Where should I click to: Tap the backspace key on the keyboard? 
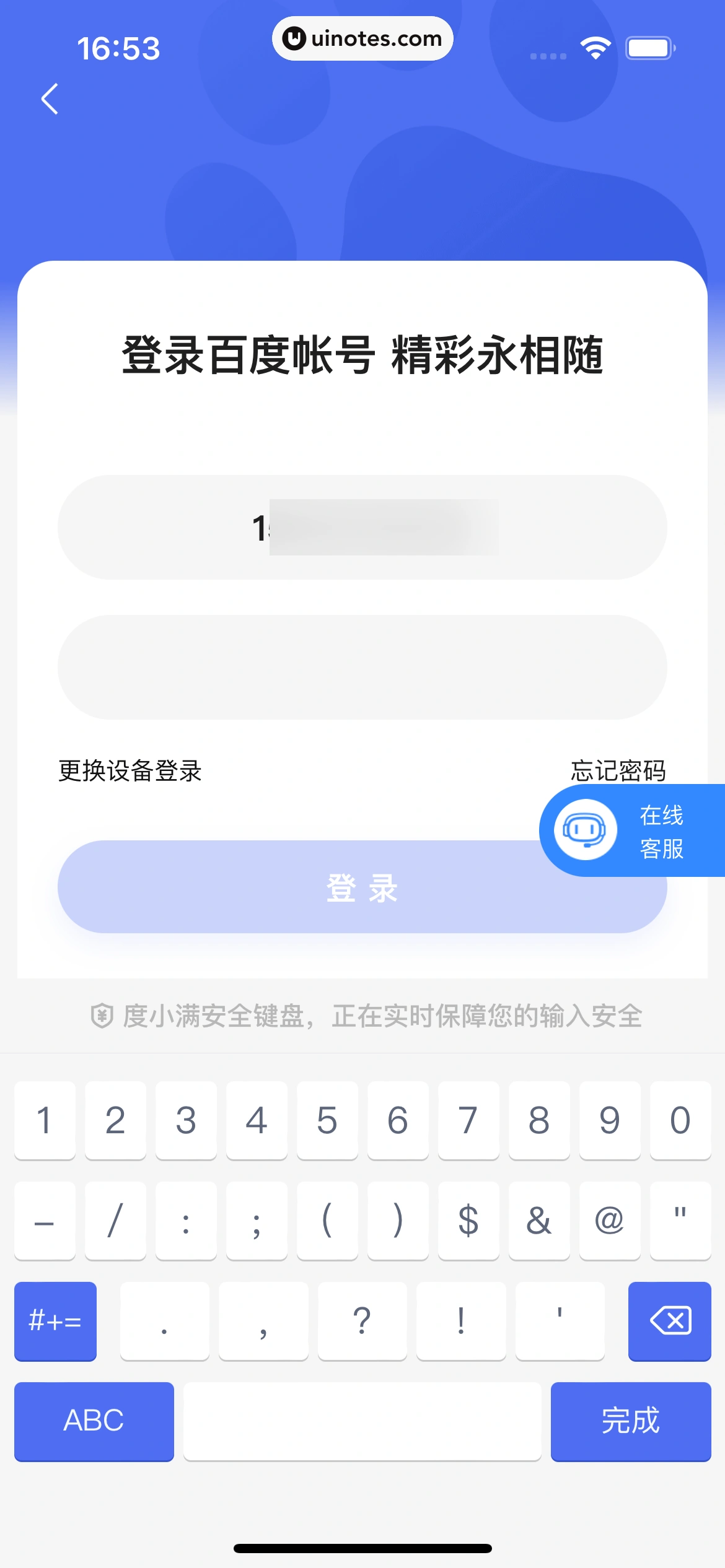pyautogui.click(x=669, y=1321)
